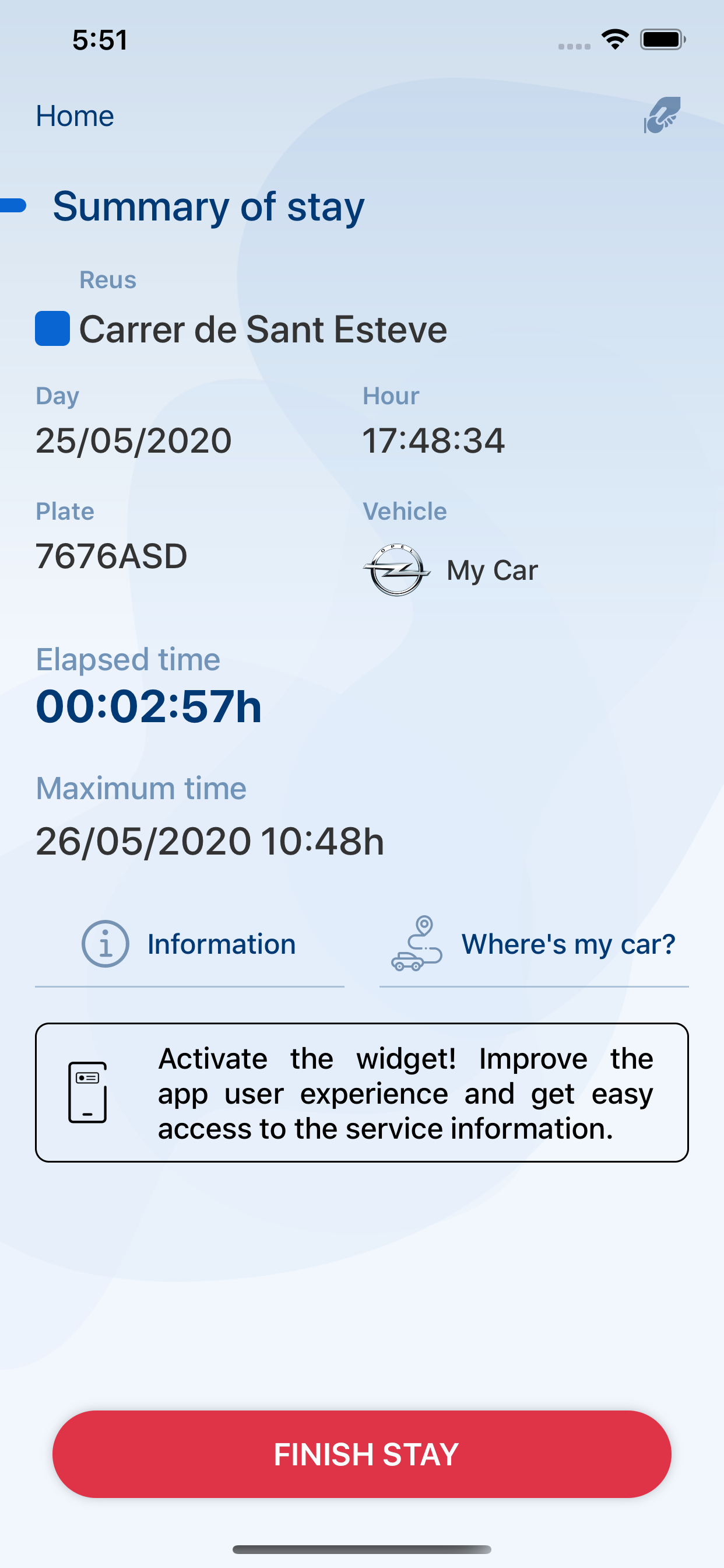Tap the FINISH STAY button

coord(362,1454)
